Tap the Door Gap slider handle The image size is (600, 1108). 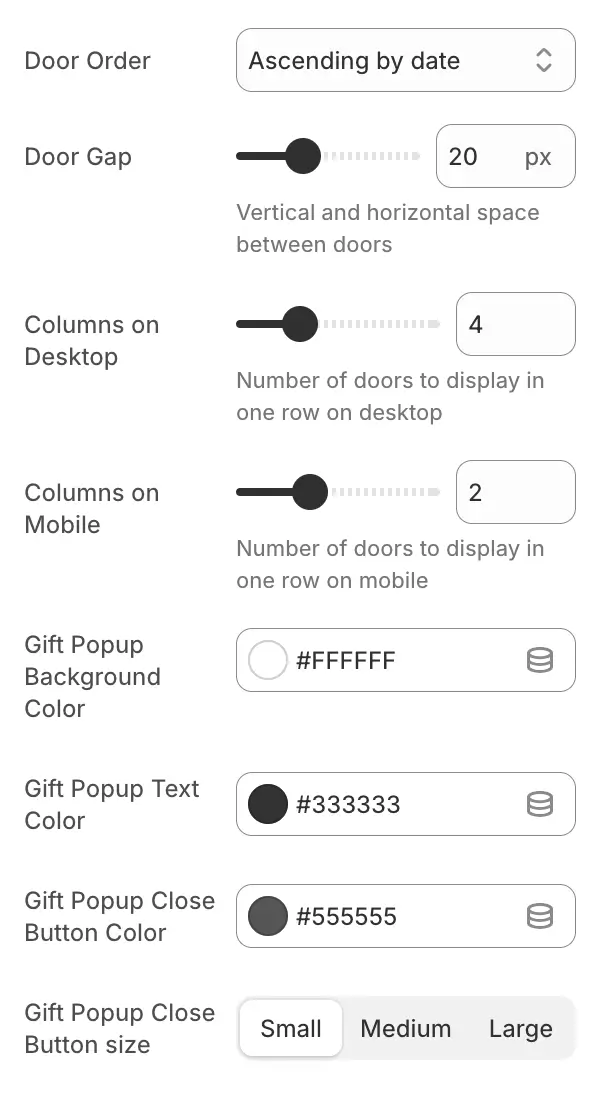tap(303, 156)
